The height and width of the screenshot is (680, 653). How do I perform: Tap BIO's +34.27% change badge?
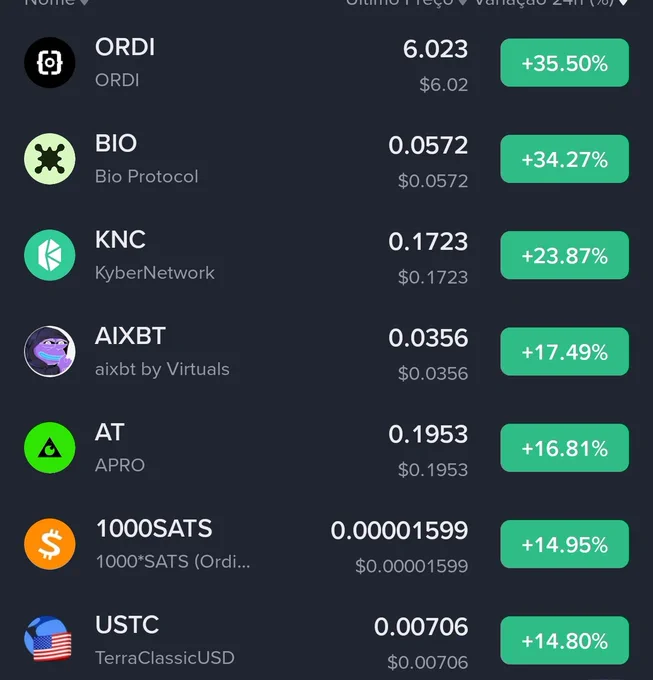(565, 159)
